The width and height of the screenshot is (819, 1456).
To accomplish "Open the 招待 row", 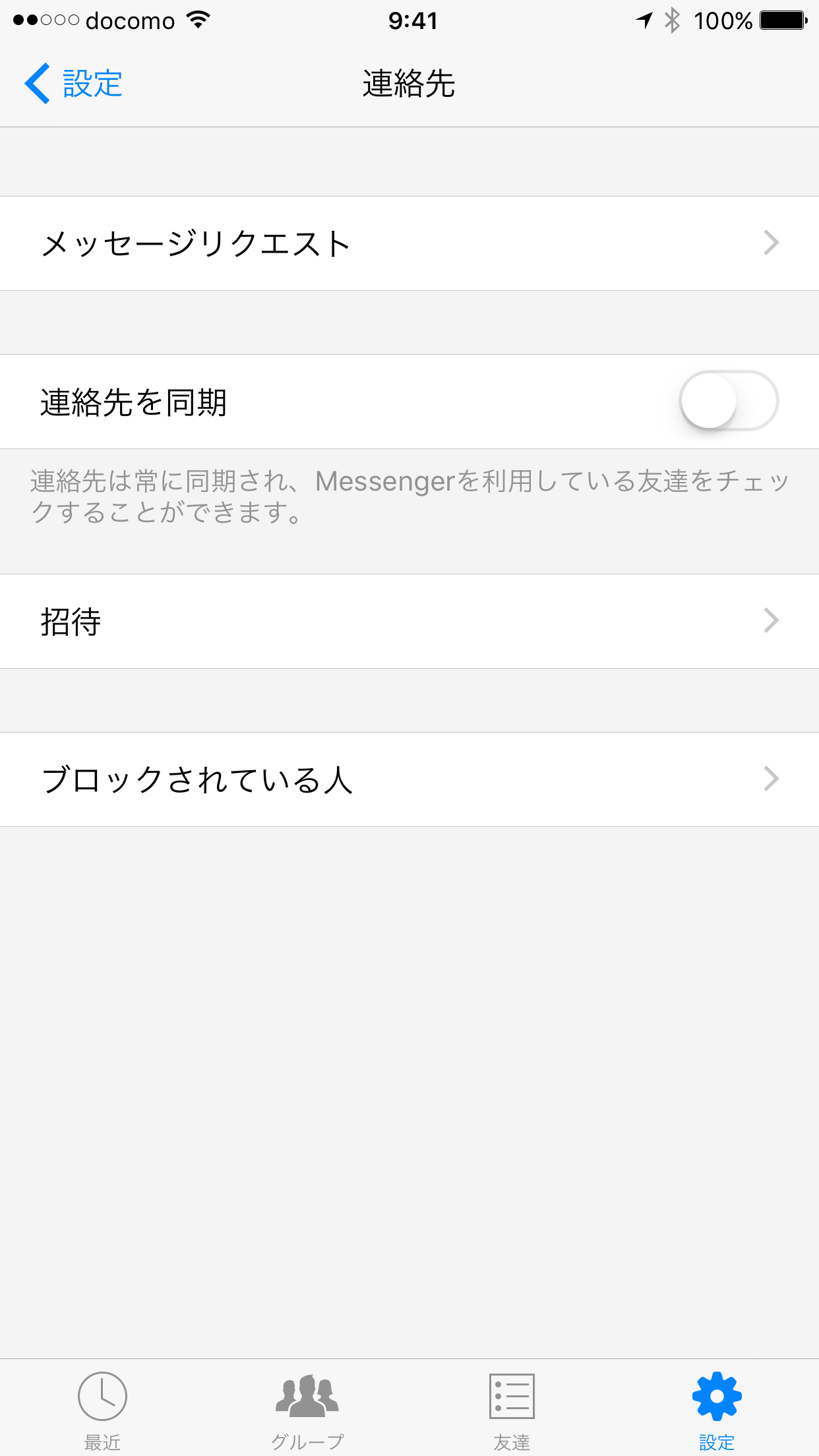I will [409, 621].
